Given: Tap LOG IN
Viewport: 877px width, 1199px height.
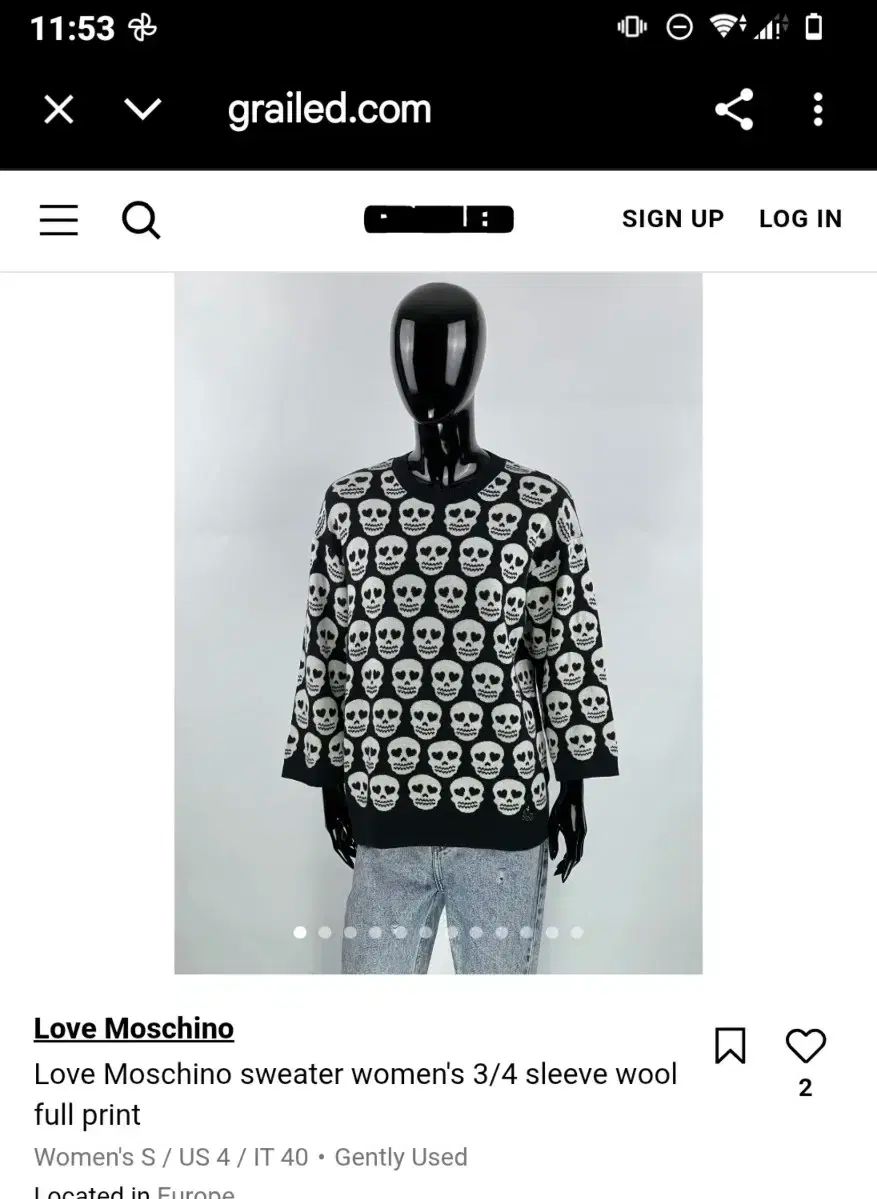Looking at the screenshot, I should [800, 219].
